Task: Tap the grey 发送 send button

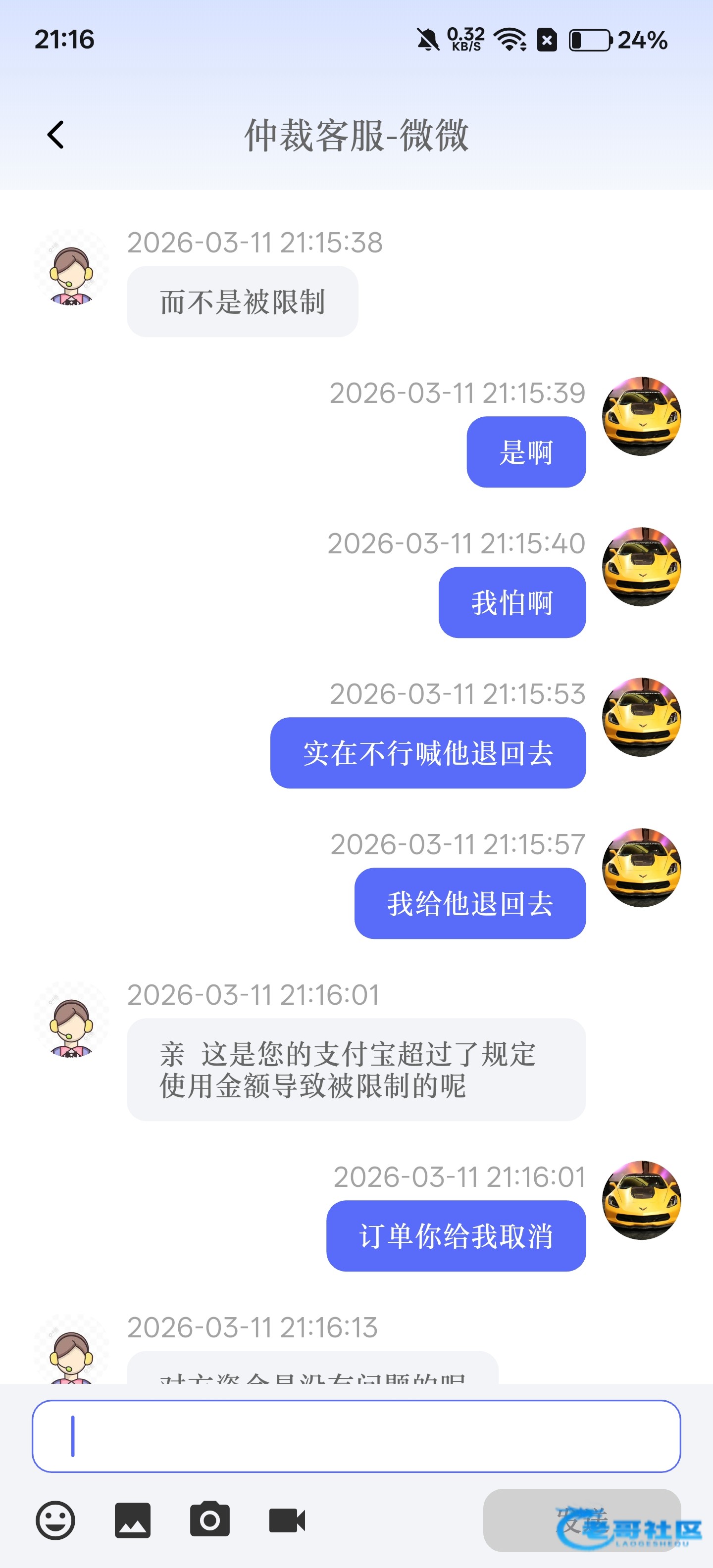Action: point(581,1520)
